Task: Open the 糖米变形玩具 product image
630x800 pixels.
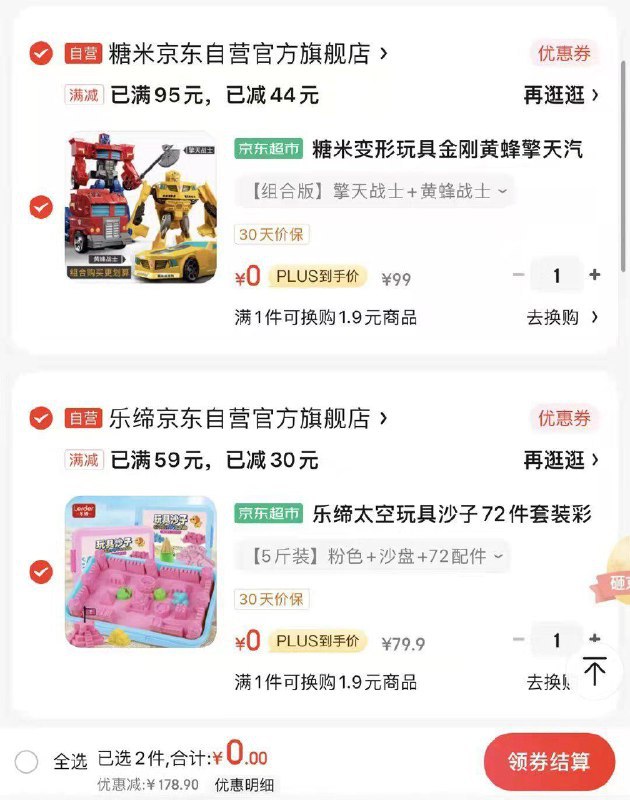Action: click(x=140, y=208)
